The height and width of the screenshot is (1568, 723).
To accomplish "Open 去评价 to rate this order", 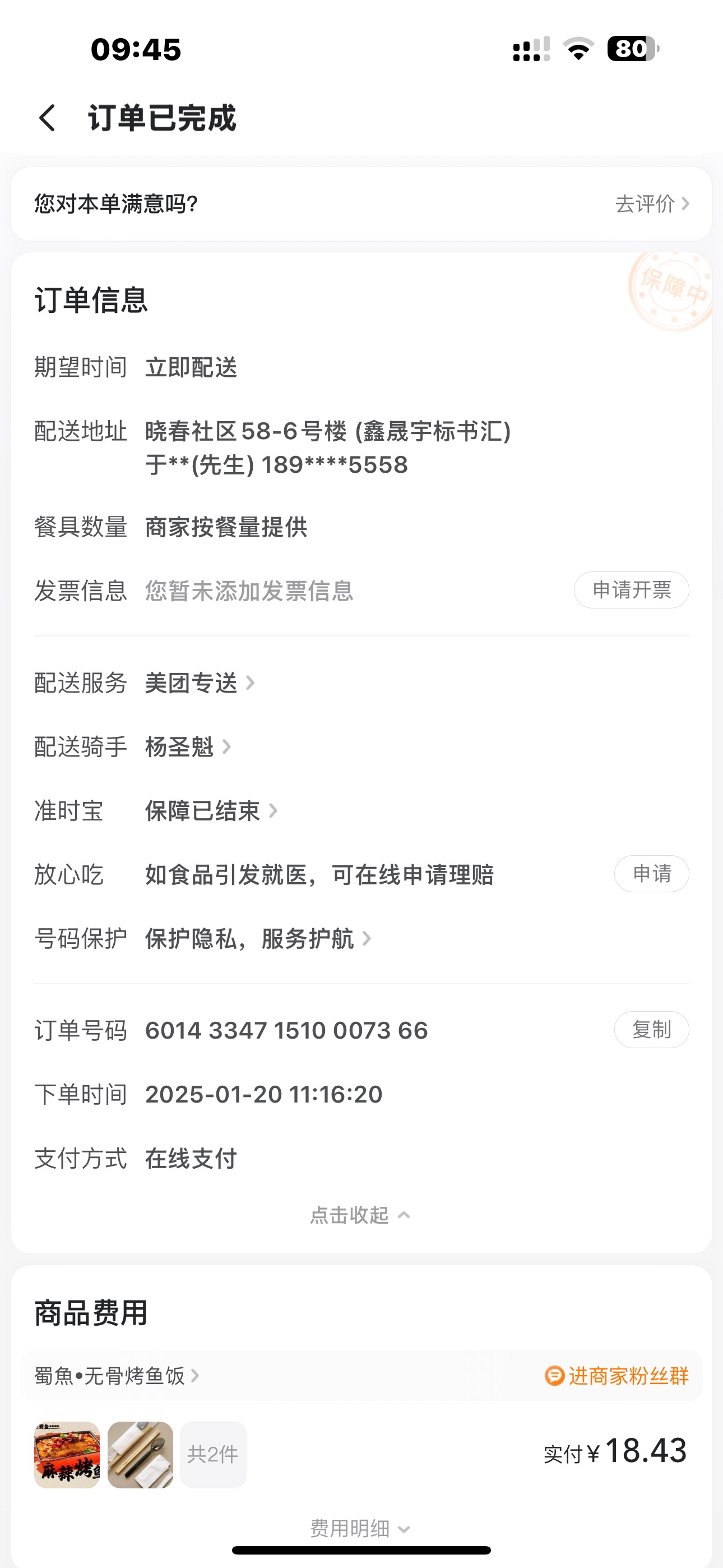I will pos(651,204).
